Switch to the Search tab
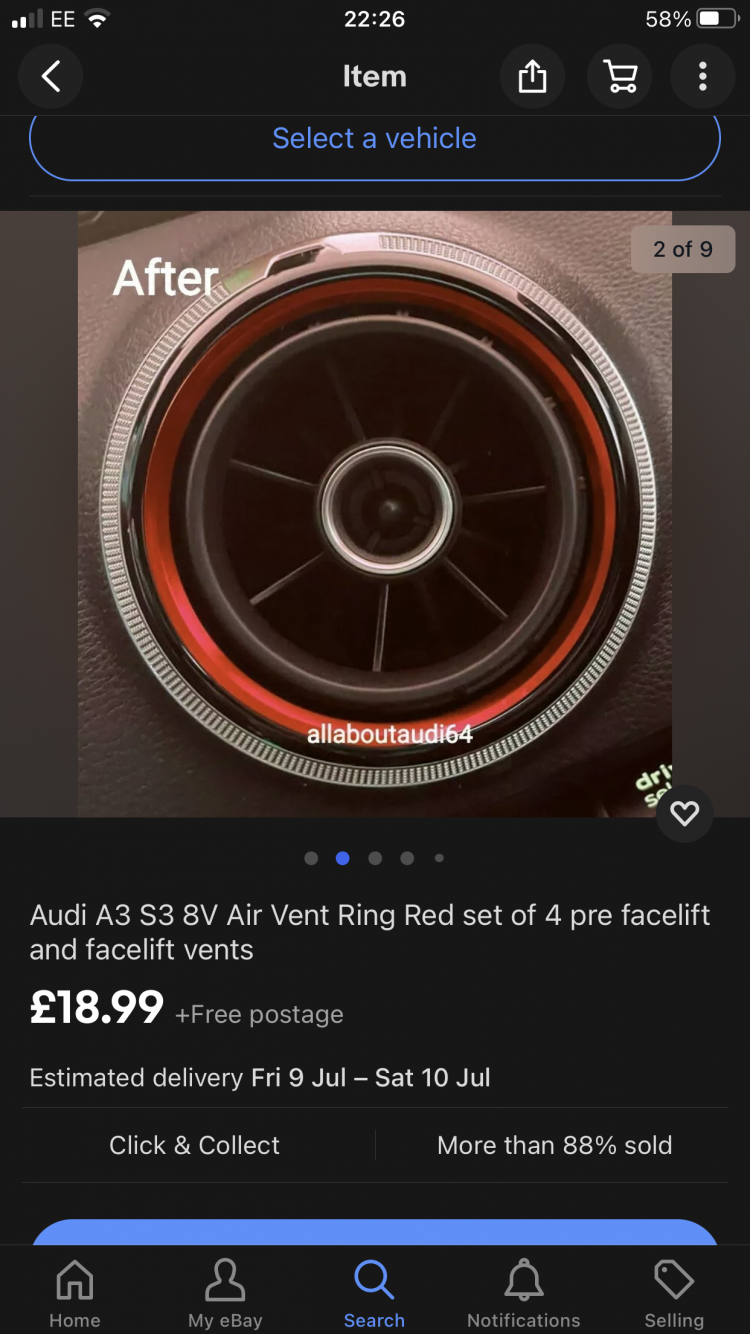The height and width of the screenshot is (1334, 750). (374, 1293)
